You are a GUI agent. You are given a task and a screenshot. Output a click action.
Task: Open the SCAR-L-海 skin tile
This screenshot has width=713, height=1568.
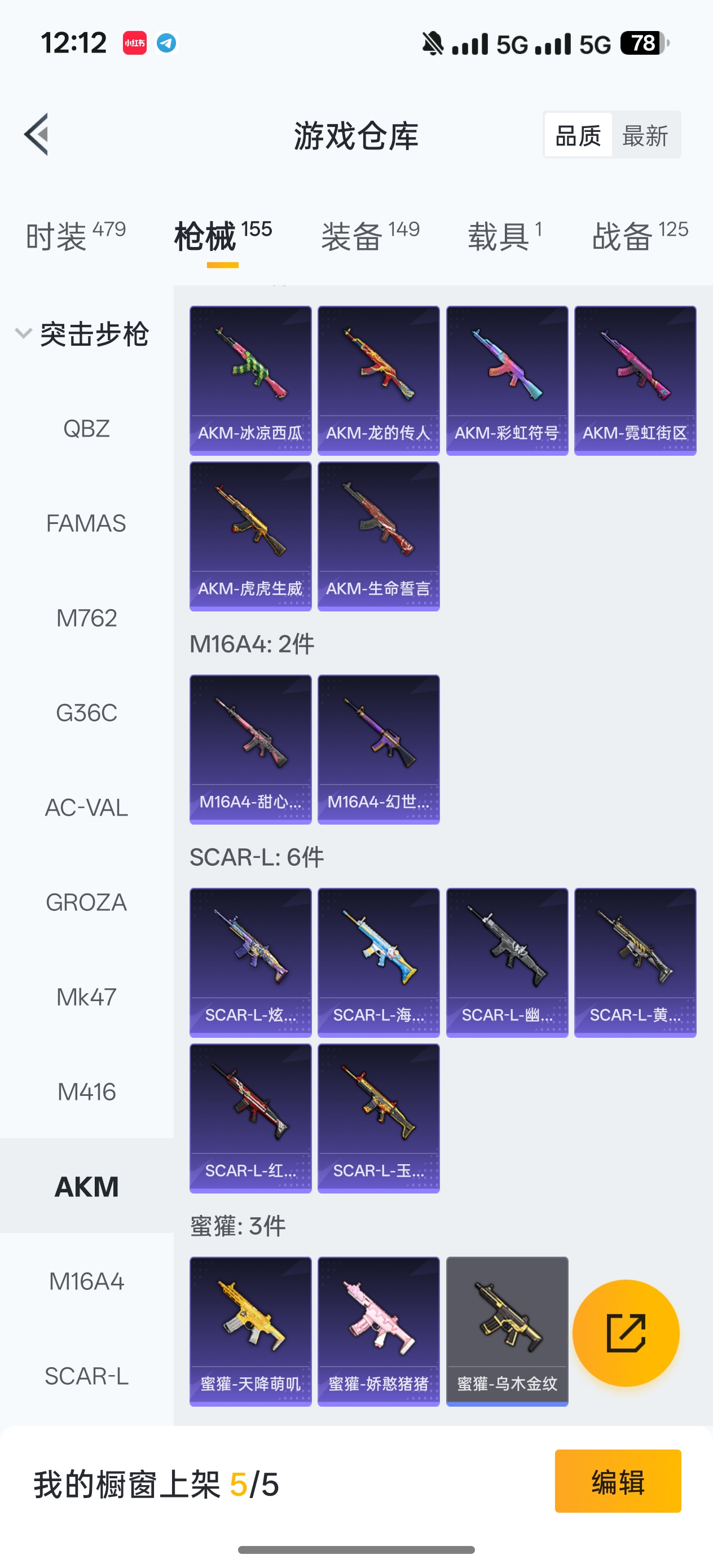click(378, 962)
